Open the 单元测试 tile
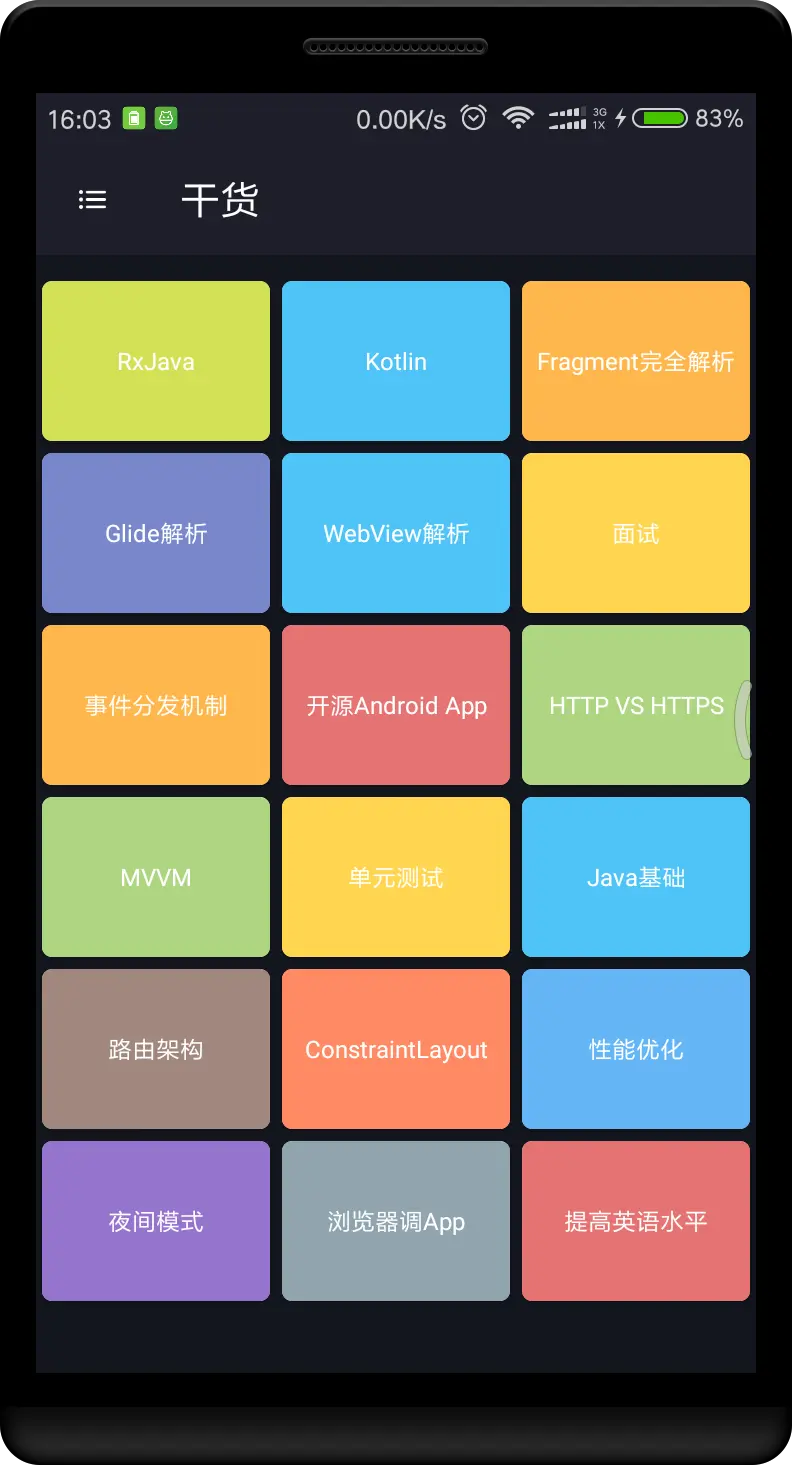Screen dimensions: 792x1465 396,877
